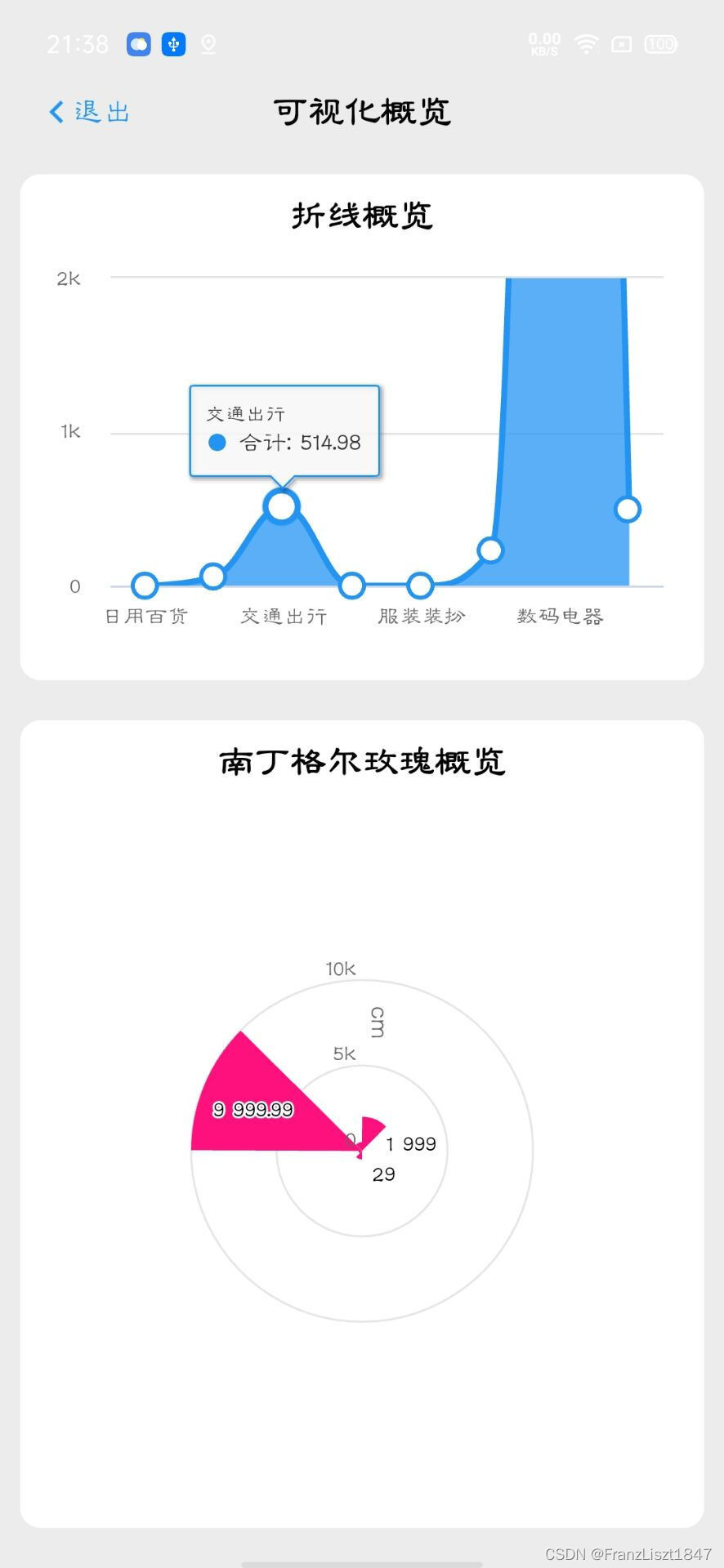724x1568 pixels.
Task: Tap the 退出 back button
Action: click(x=90, y=112)
